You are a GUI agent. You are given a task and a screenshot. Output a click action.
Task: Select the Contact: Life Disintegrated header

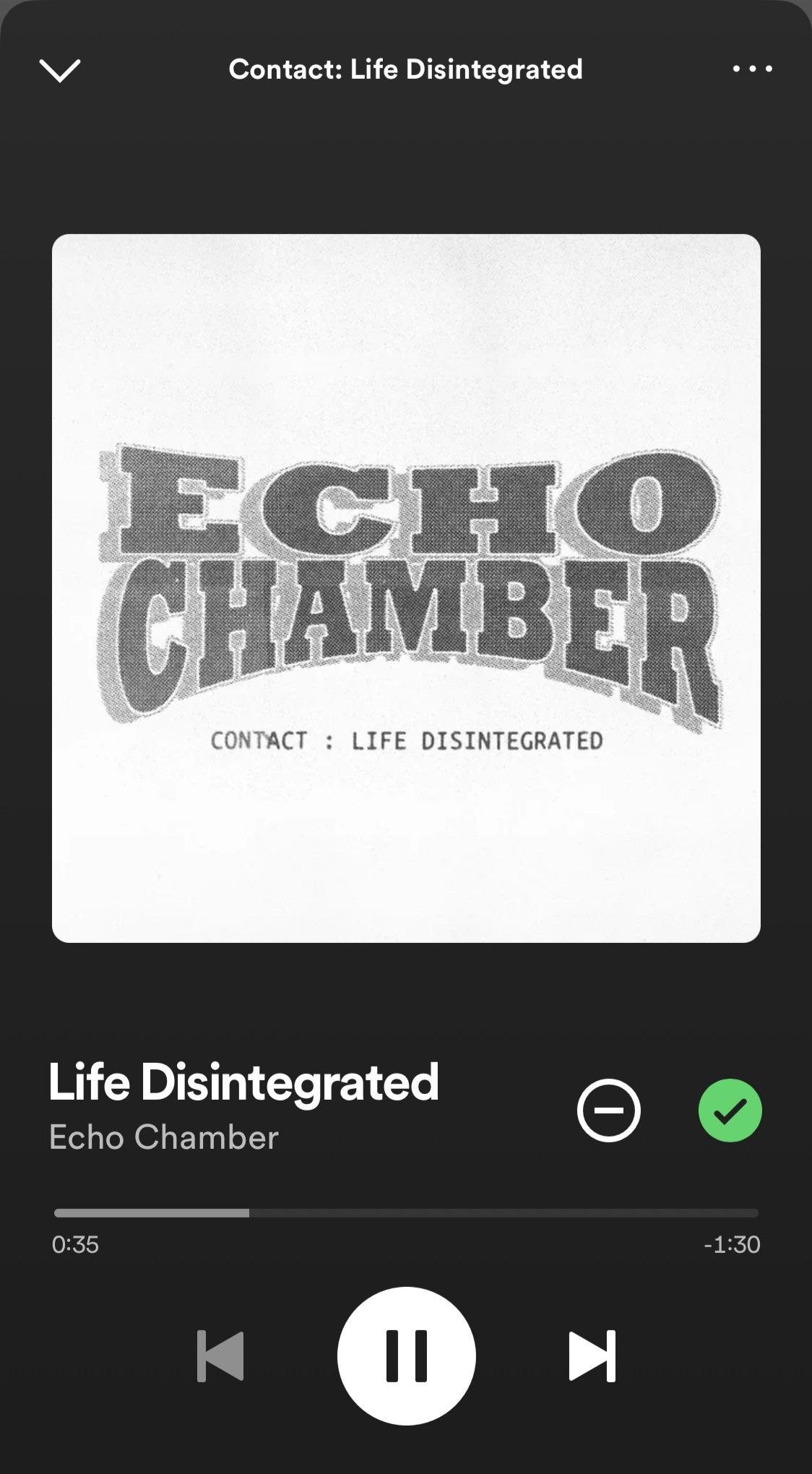[x=405, y=69]
